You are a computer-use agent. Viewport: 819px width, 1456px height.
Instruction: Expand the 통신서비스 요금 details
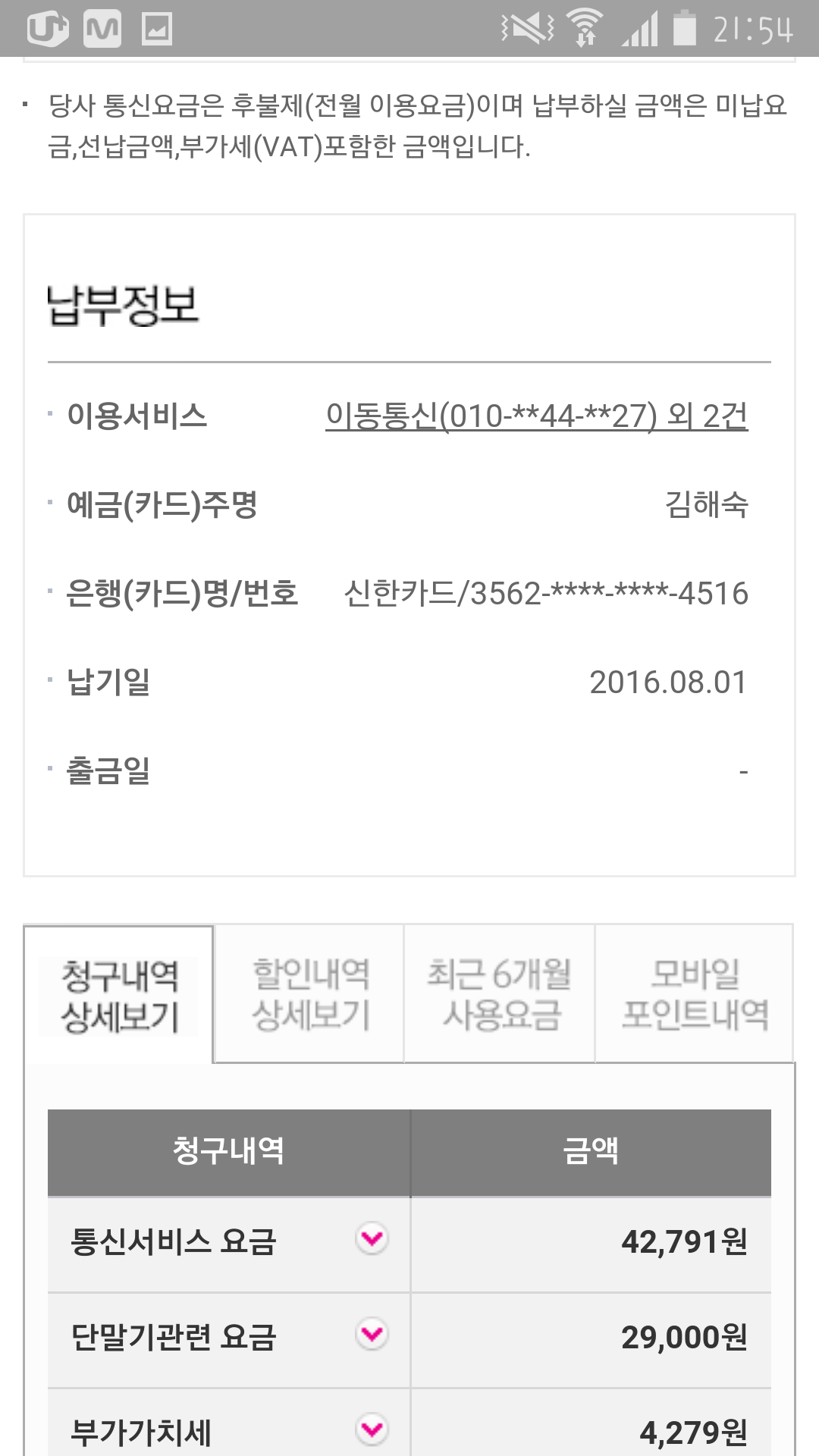tap(372, 1239)
